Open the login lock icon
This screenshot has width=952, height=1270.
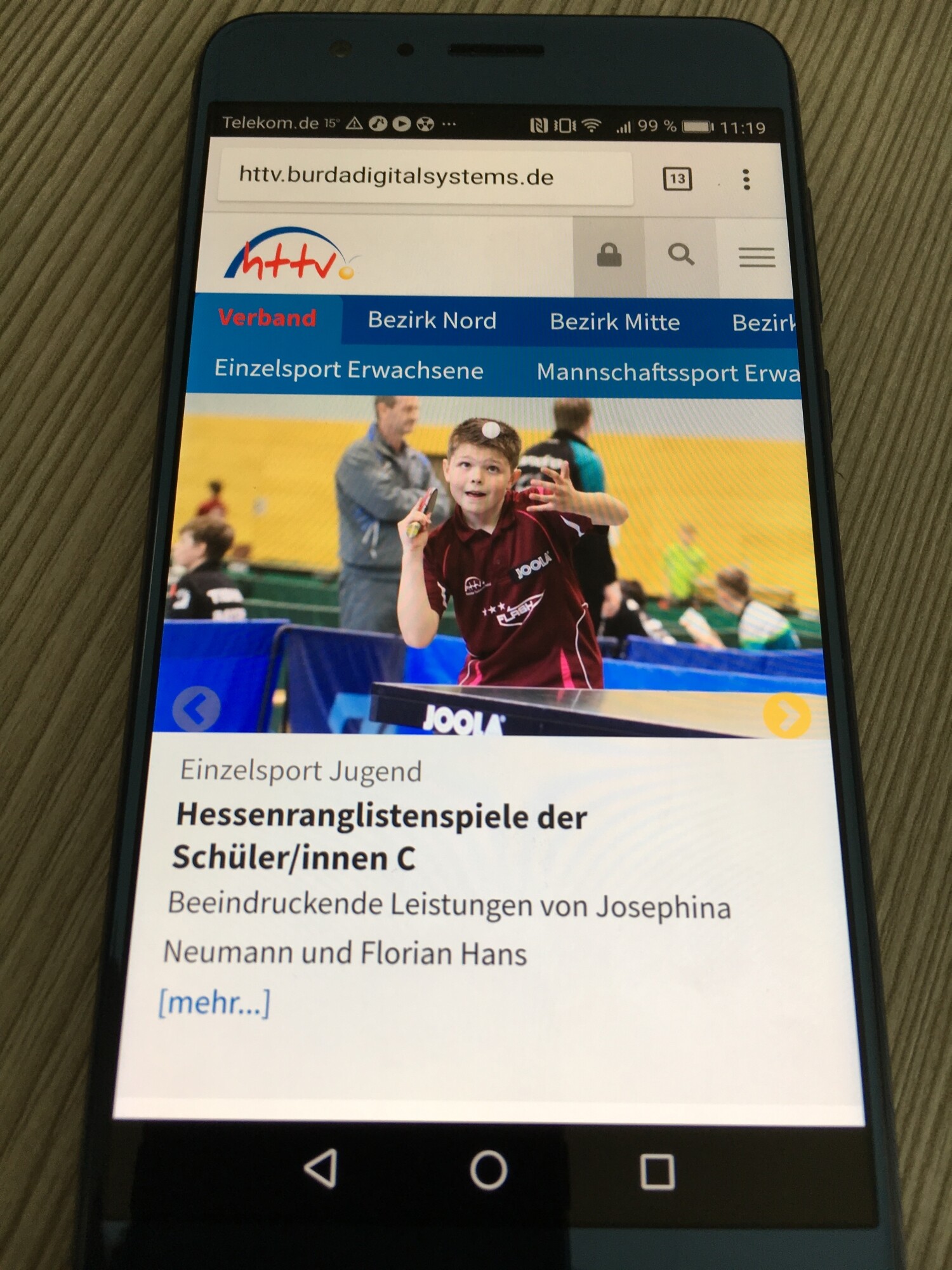click(x=609, y=255)
